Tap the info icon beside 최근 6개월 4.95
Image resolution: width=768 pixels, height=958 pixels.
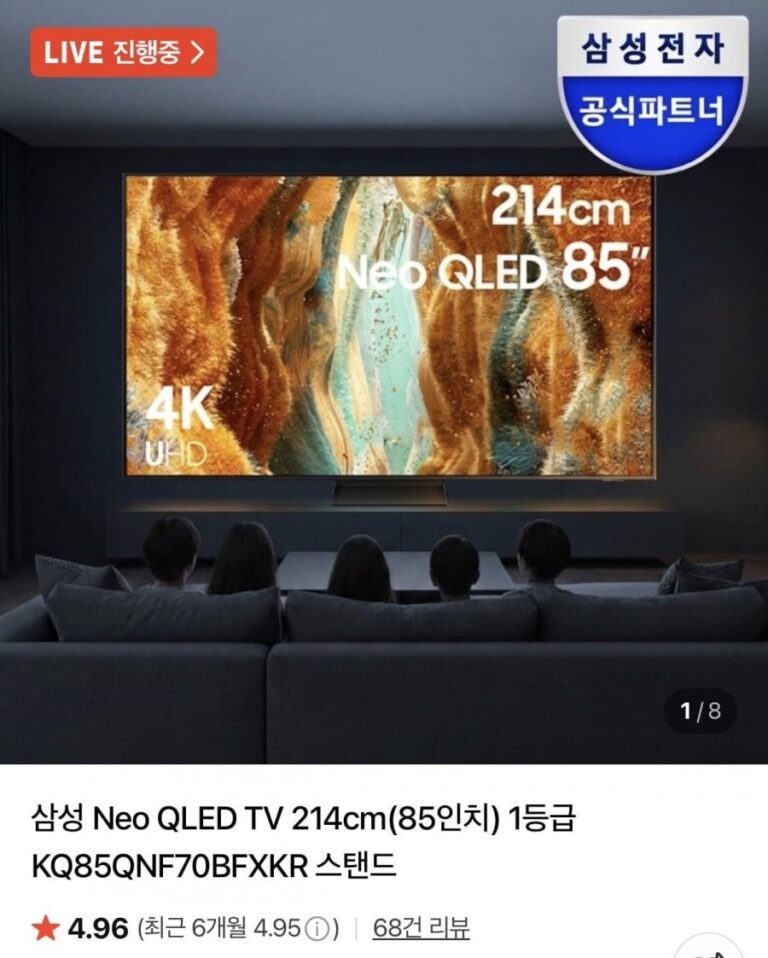(317, 929)
